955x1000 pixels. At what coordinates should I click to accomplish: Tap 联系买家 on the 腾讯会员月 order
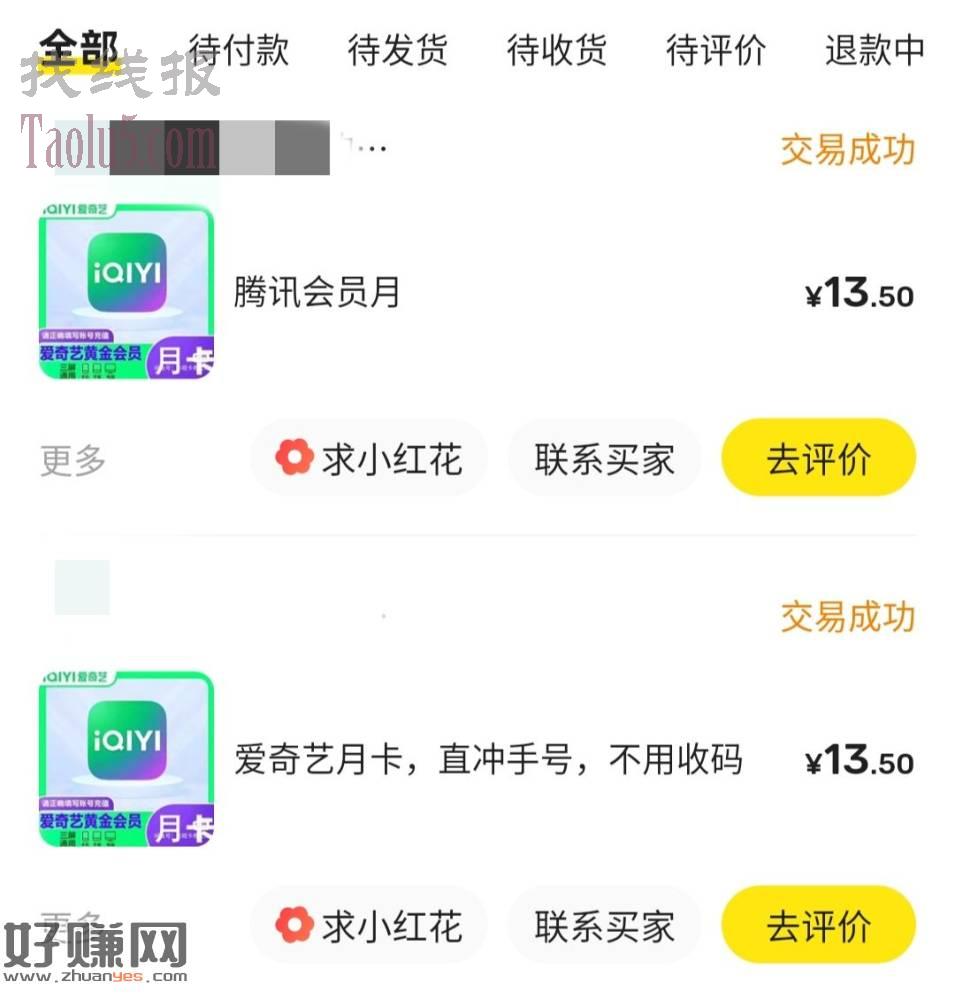[604, 459]
